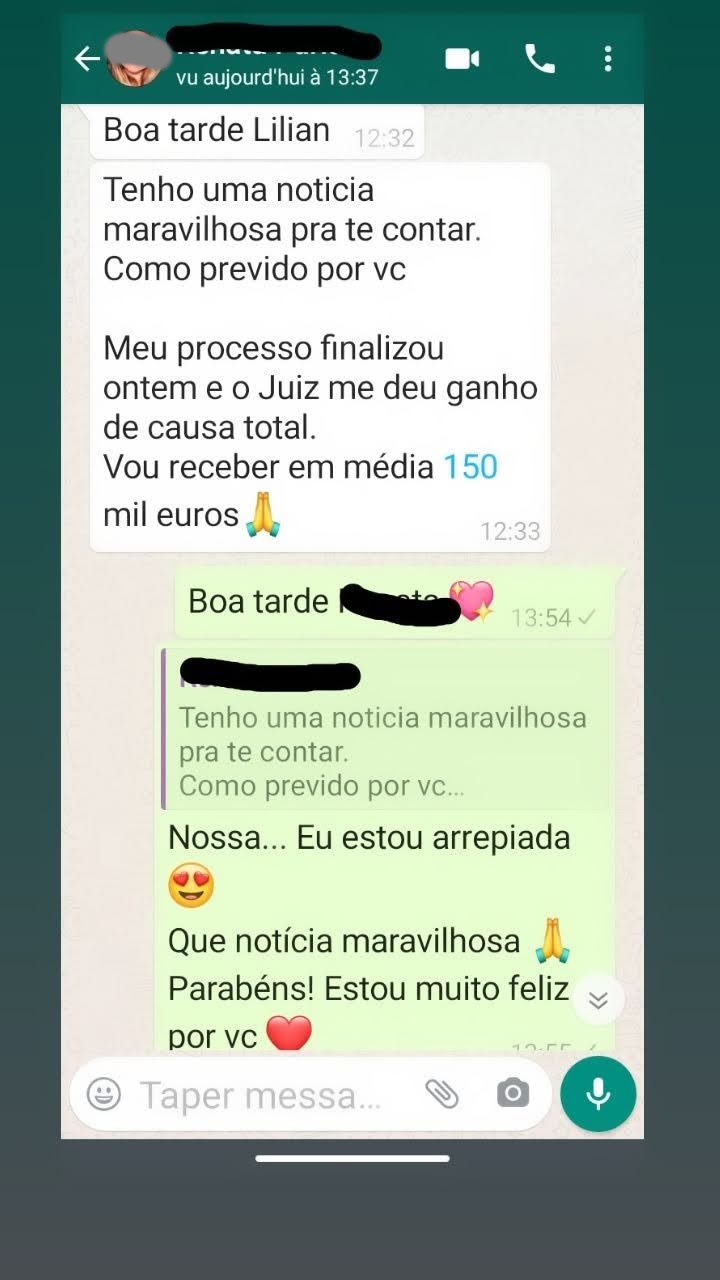Open the camera from the message bar
The height and width of the screenshot is (1280, 720).
click(513, 1094)
